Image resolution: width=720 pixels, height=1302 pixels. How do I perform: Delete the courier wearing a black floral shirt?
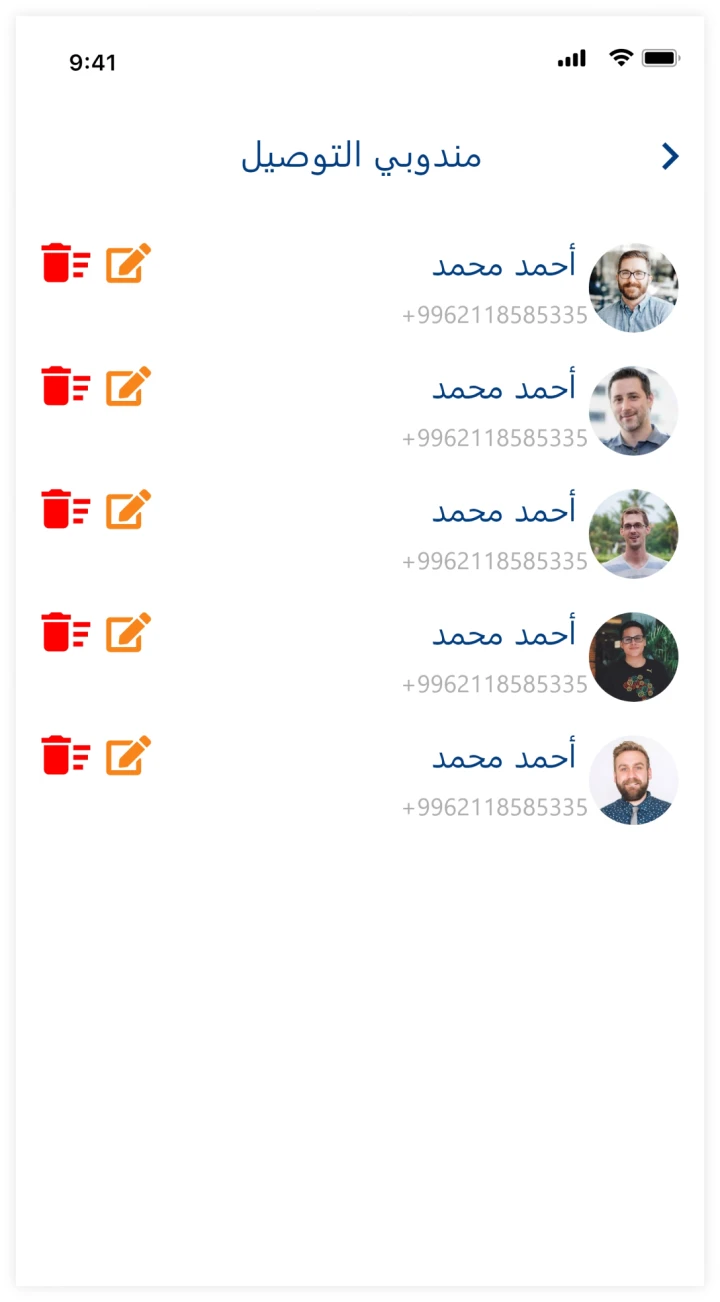click(65, 632)
